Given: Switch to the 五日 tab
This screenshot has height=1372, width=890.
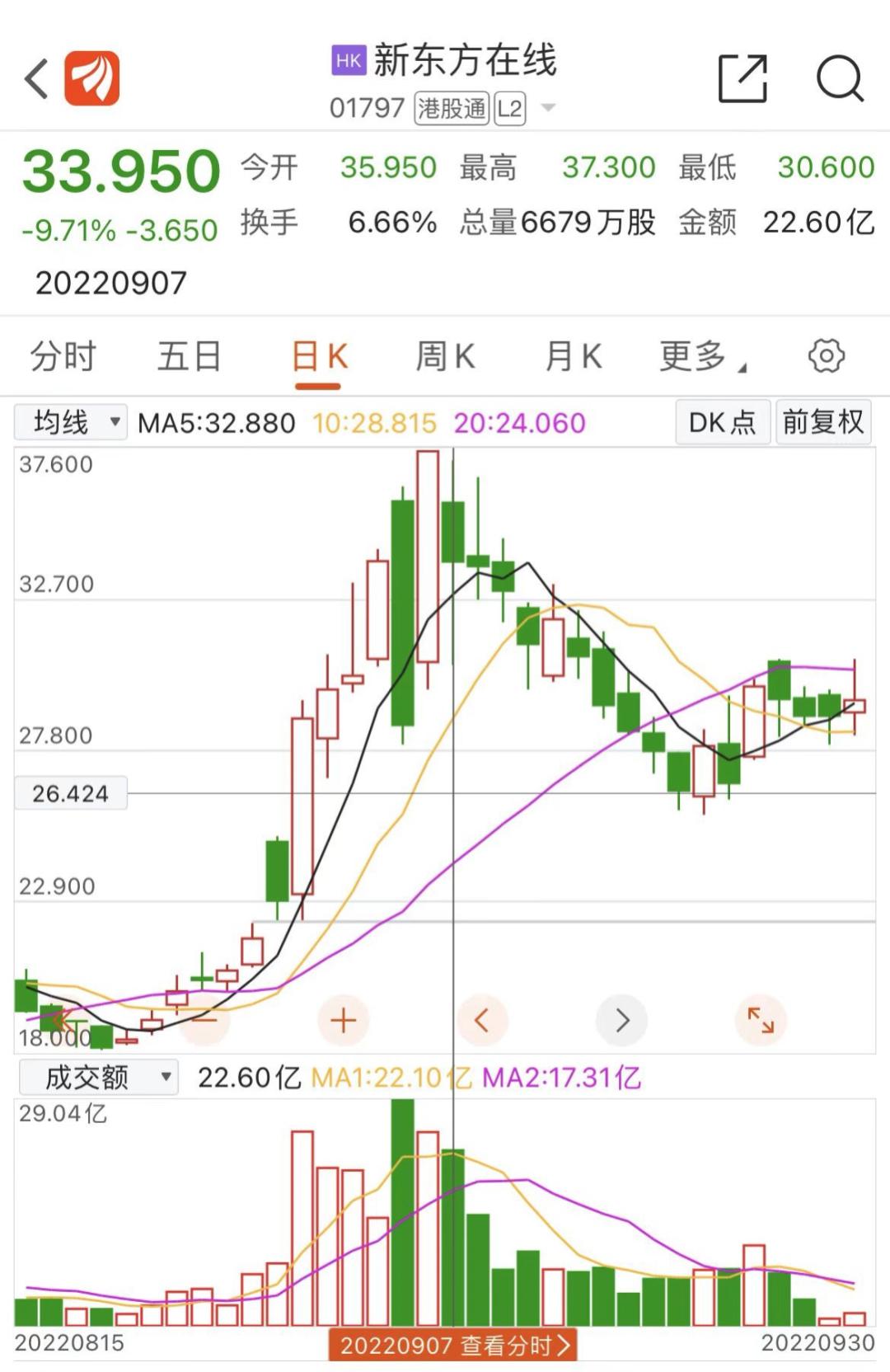Looking at the screenshot, I should click(190, 357).
